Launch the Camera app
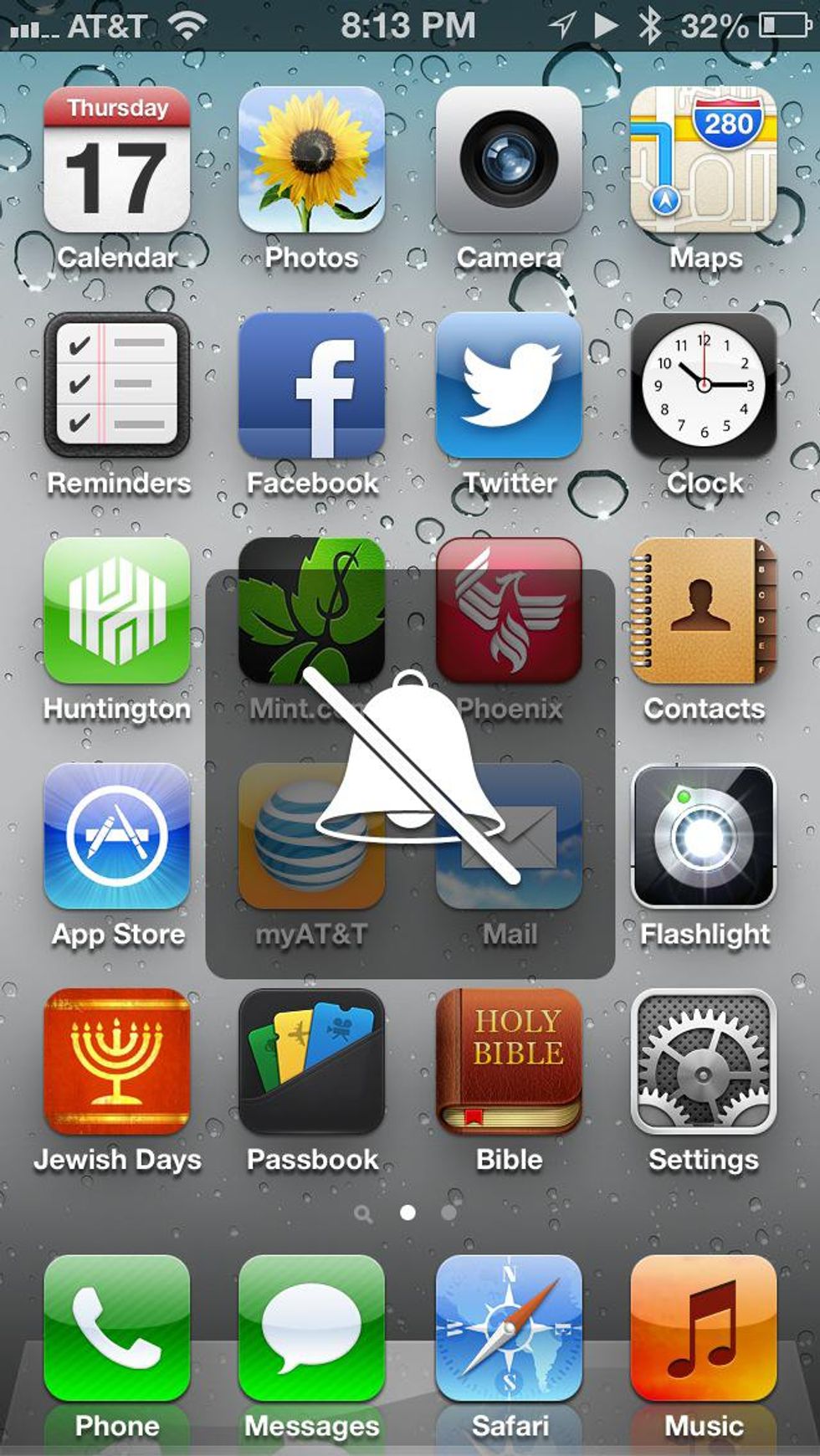 [x=508, y=160]
